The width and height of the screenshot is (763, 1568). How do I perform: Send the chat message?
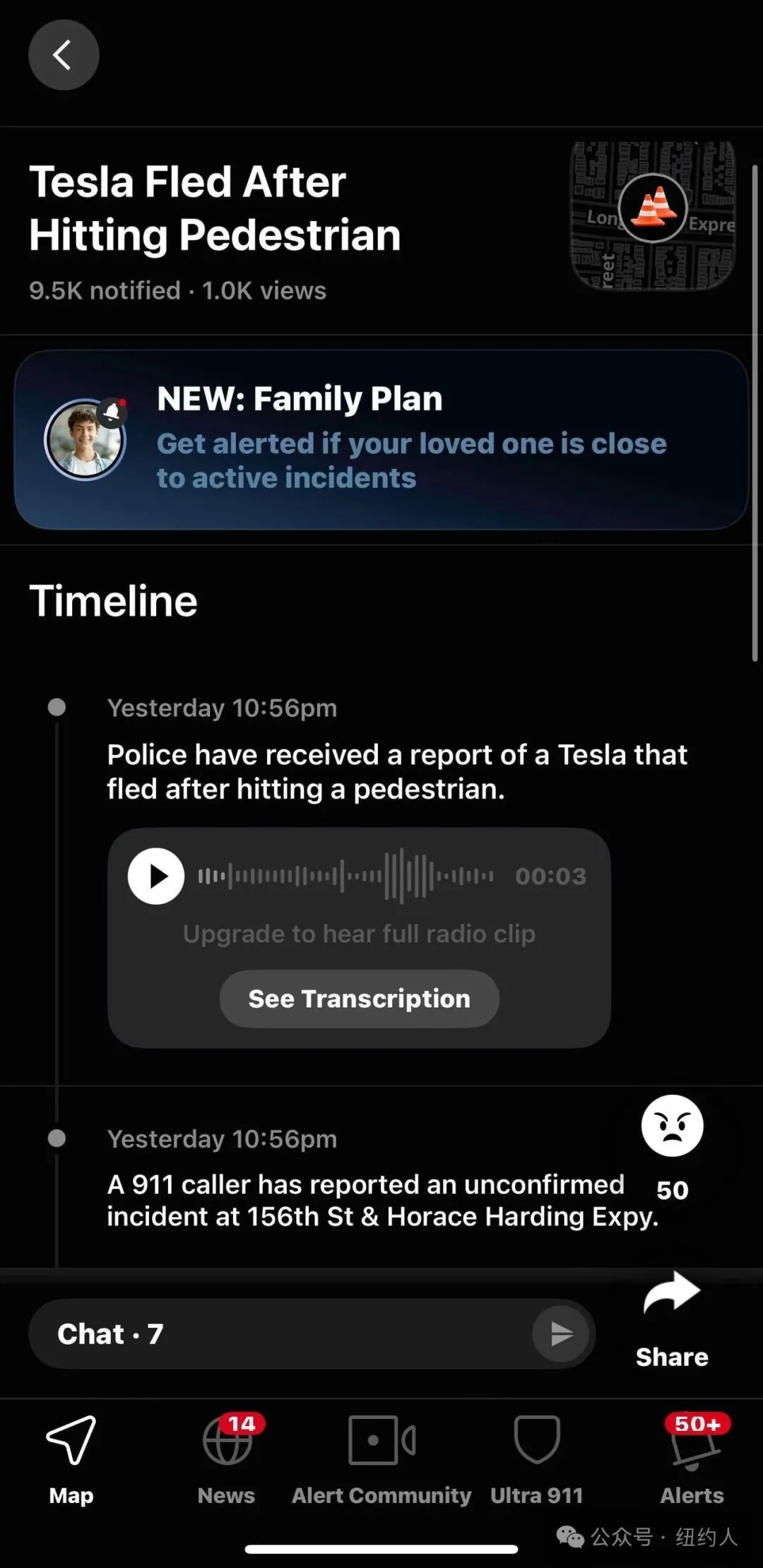point(561,1334)
